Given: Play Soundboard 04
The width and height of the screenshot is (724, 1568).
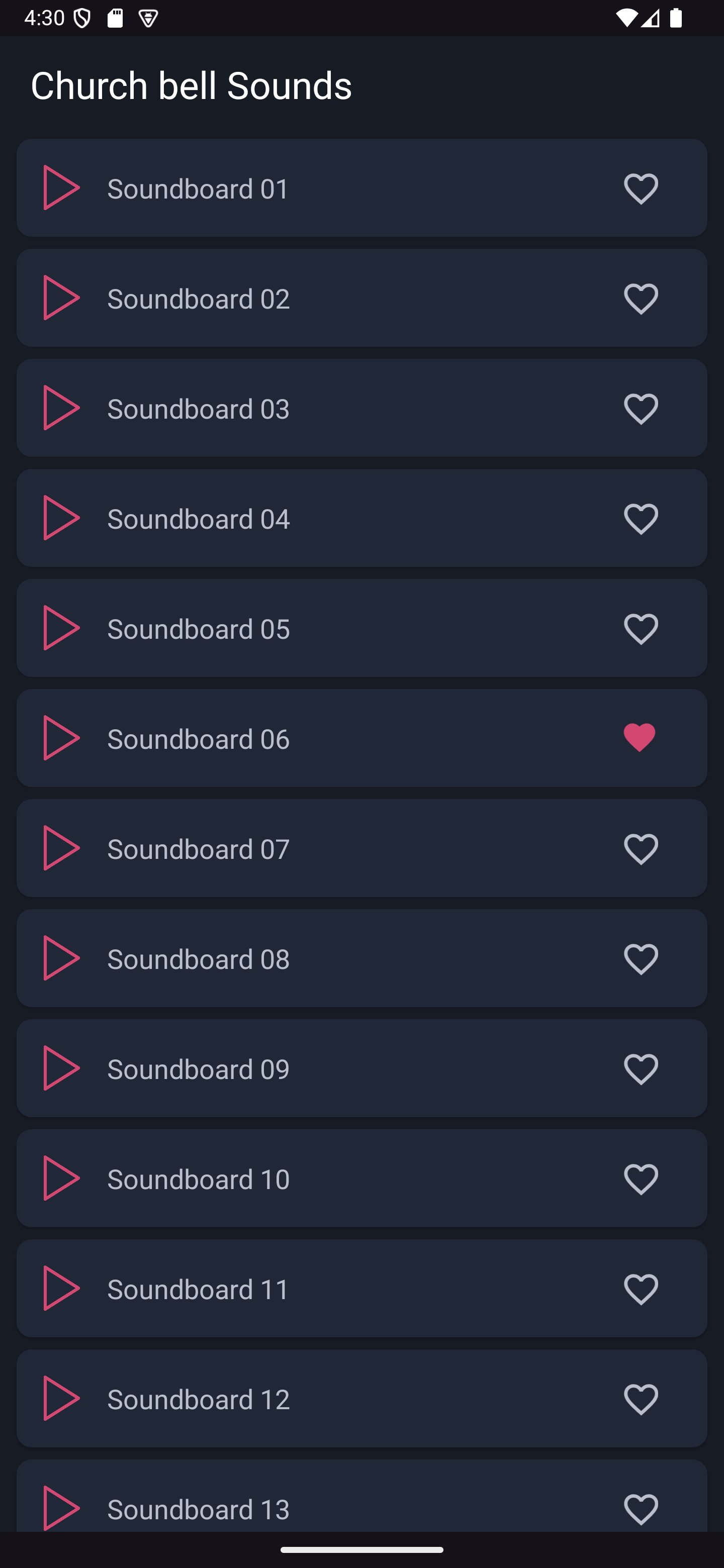Looking at the screenshot, I should tap(61, 519).
